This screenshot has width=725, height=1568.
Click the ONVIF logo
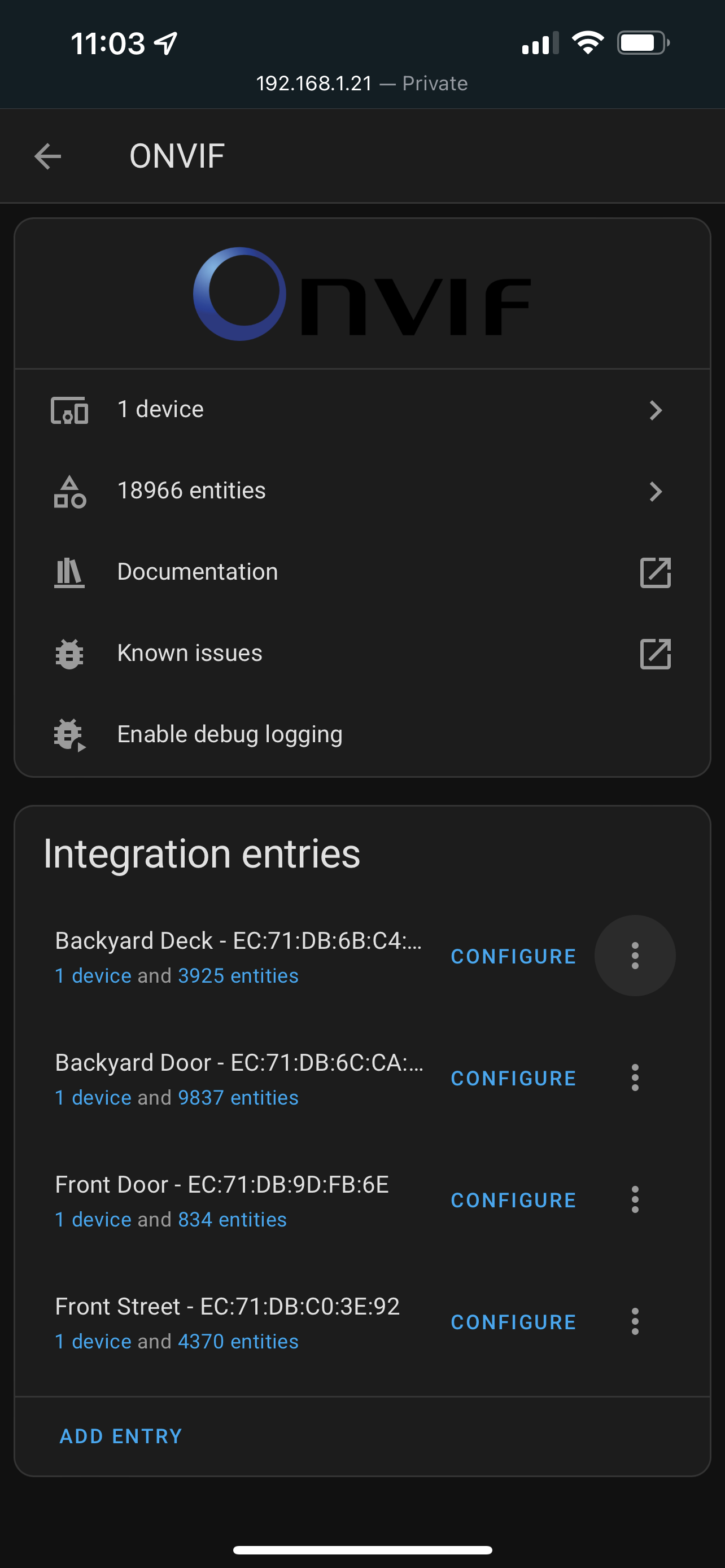coord(362,295)
